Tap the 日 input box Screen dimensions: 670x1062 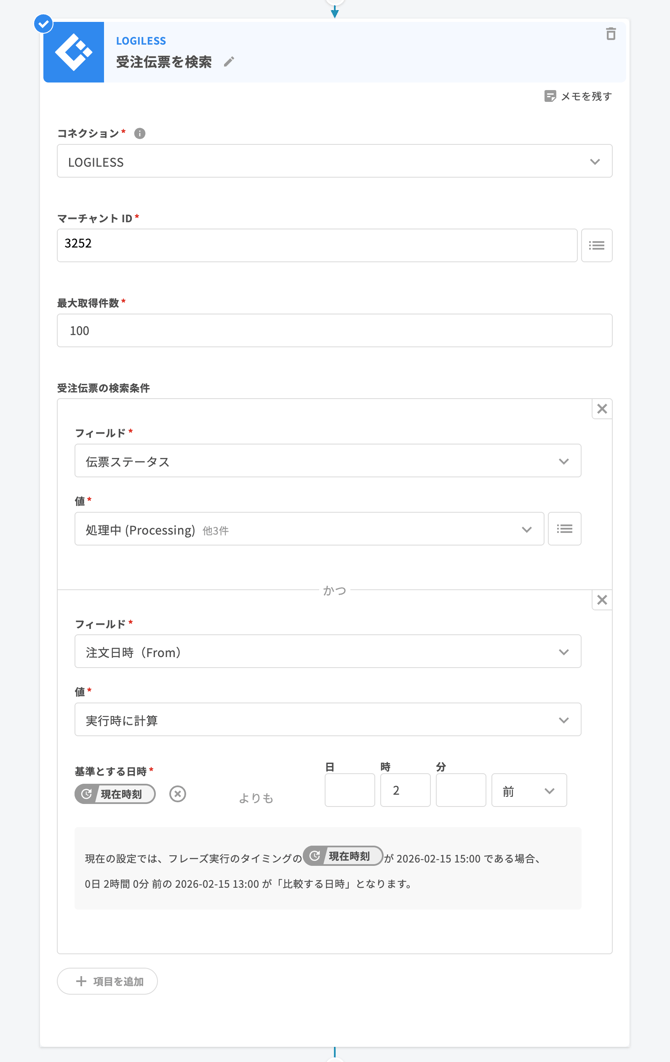[x=350, y=790]
